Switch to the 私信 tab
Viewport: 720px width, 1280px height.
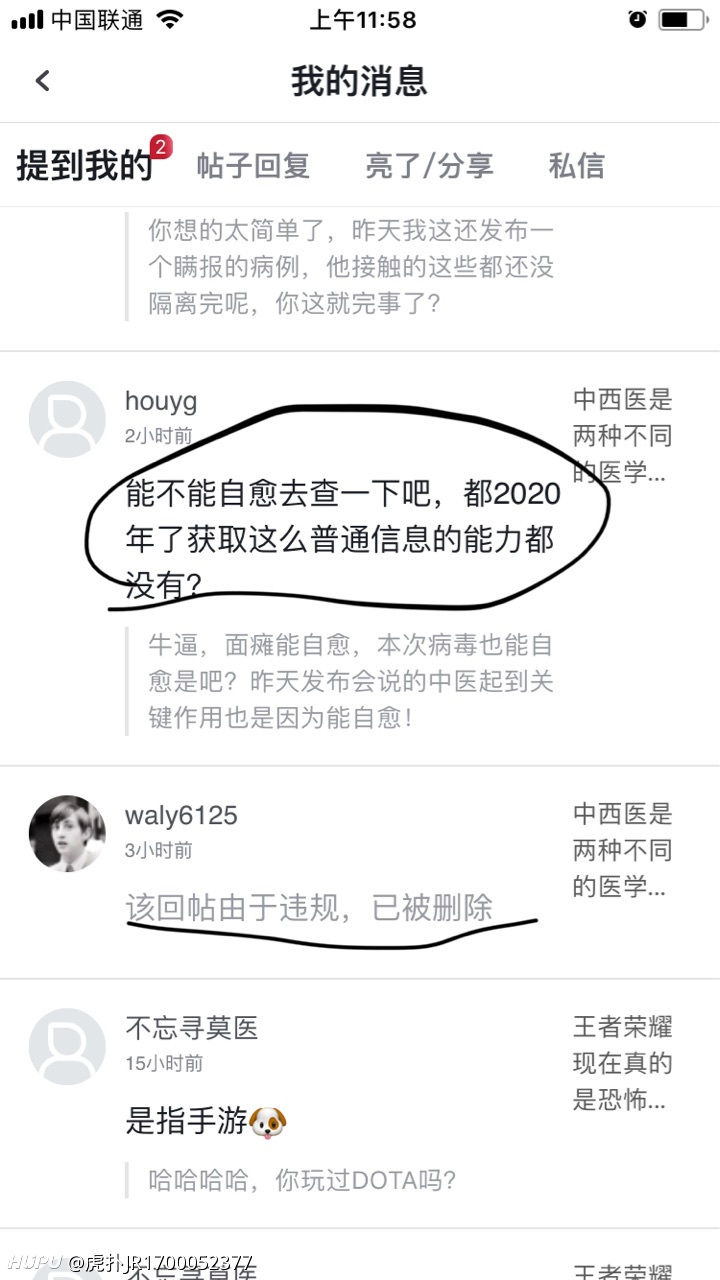pos(577,166)
